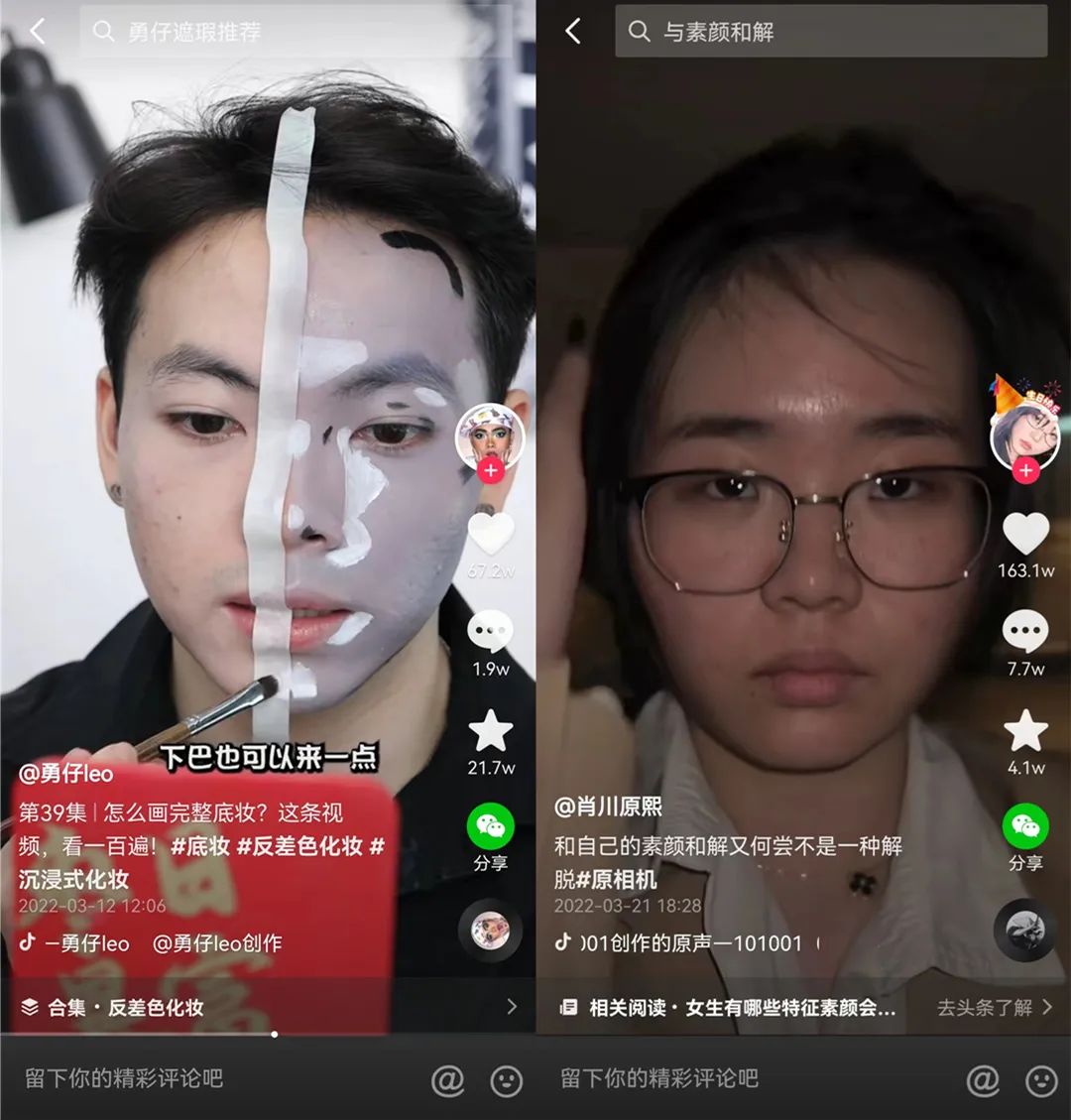Image resolution: width=1071 pixels, height=1120 pixels.
Task: Go back from the 勇仔leo video
Action: pyautogui.click(x=37, y=32)
